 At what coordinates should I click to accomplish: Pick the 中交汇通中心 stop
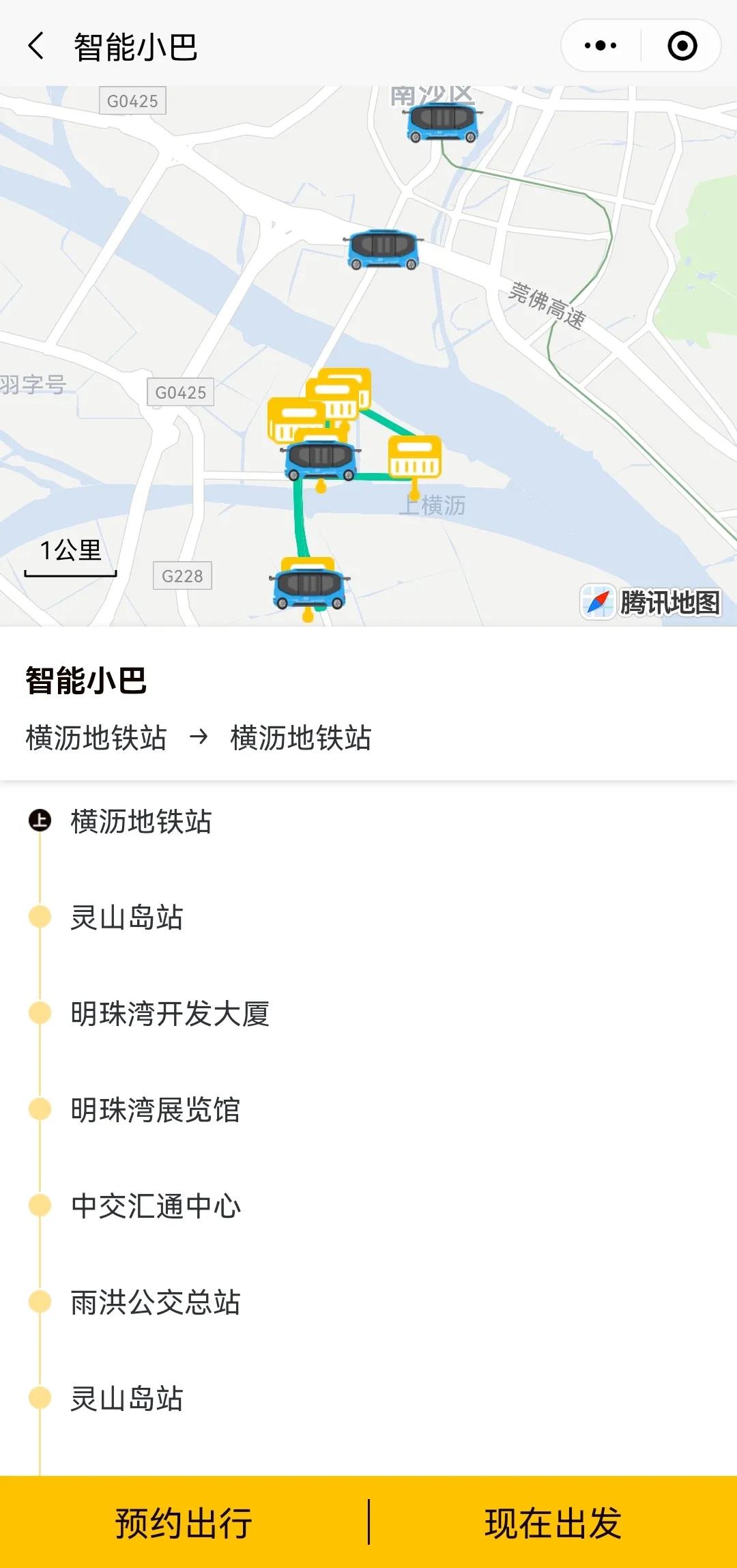156,1206
